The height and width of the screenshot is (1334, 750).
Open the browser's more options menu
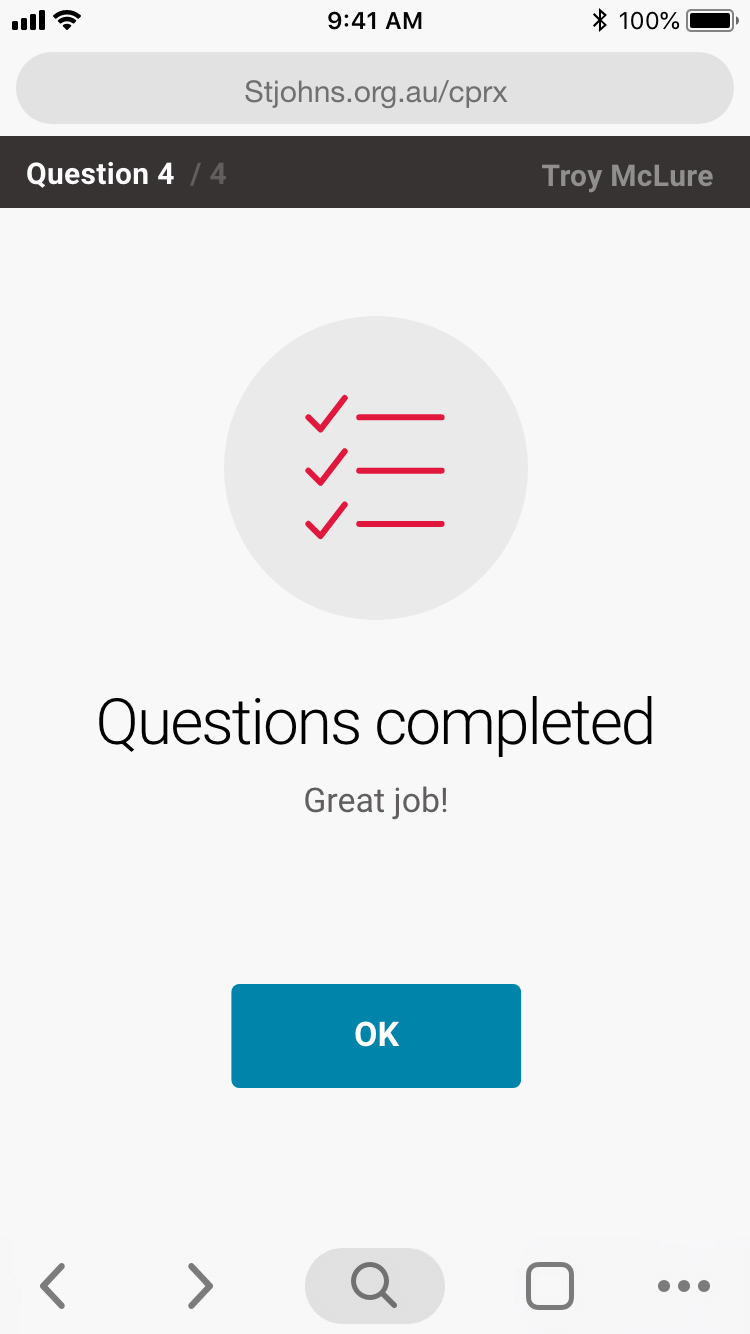tap(684, 1286)
